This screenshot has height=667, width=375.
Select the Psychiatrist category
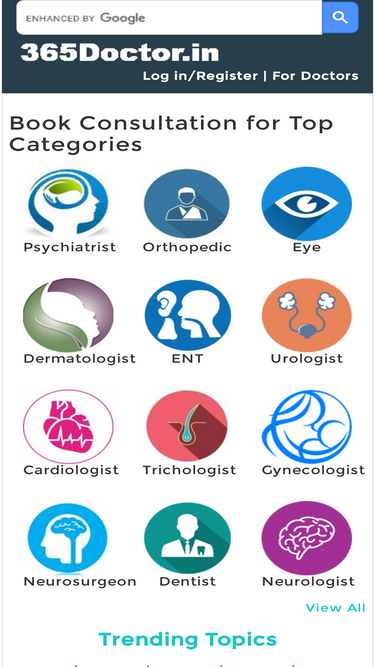pyautogui.click(x=69, y=211)
